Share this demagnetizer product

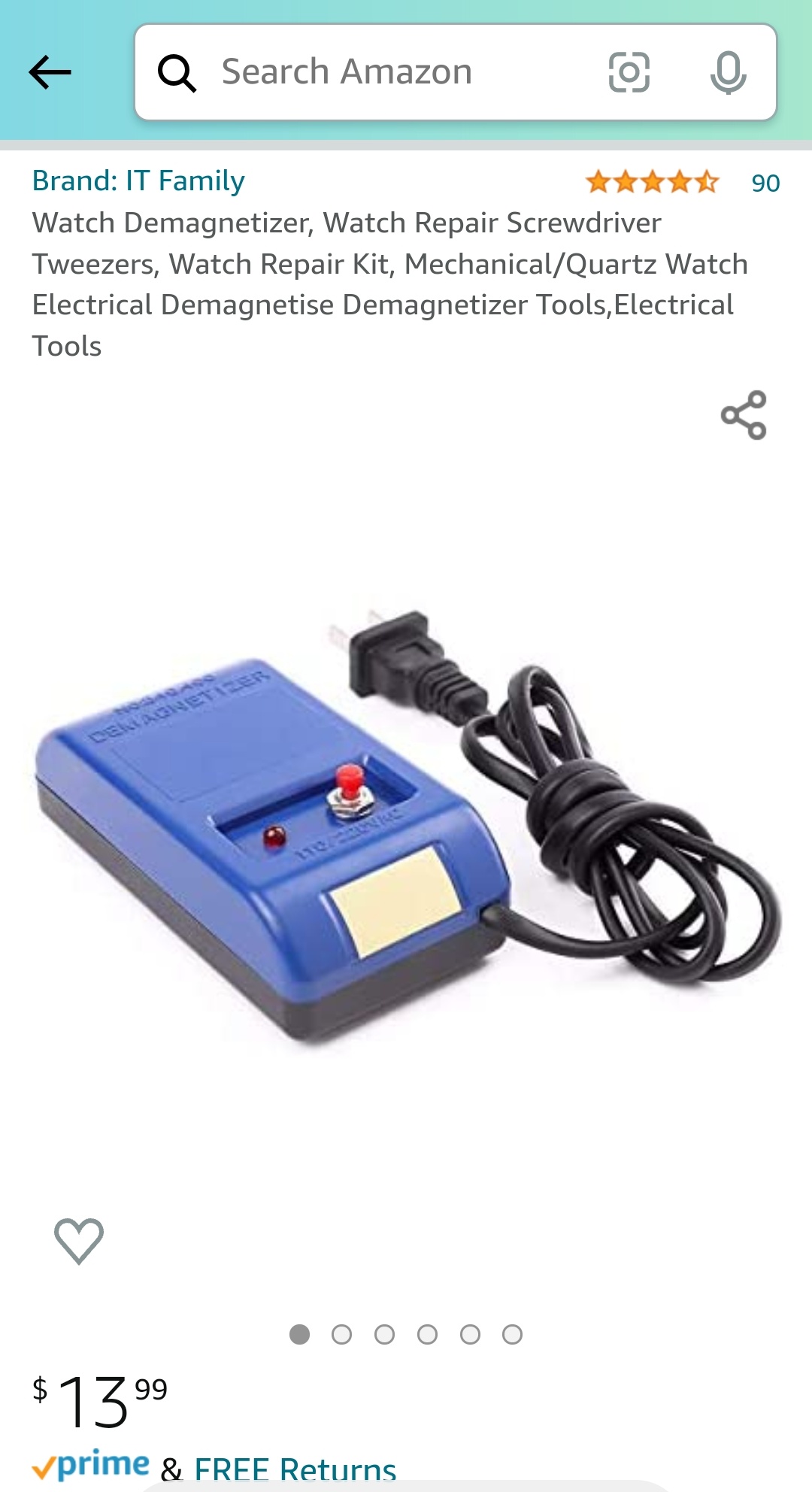pos(743,415)
